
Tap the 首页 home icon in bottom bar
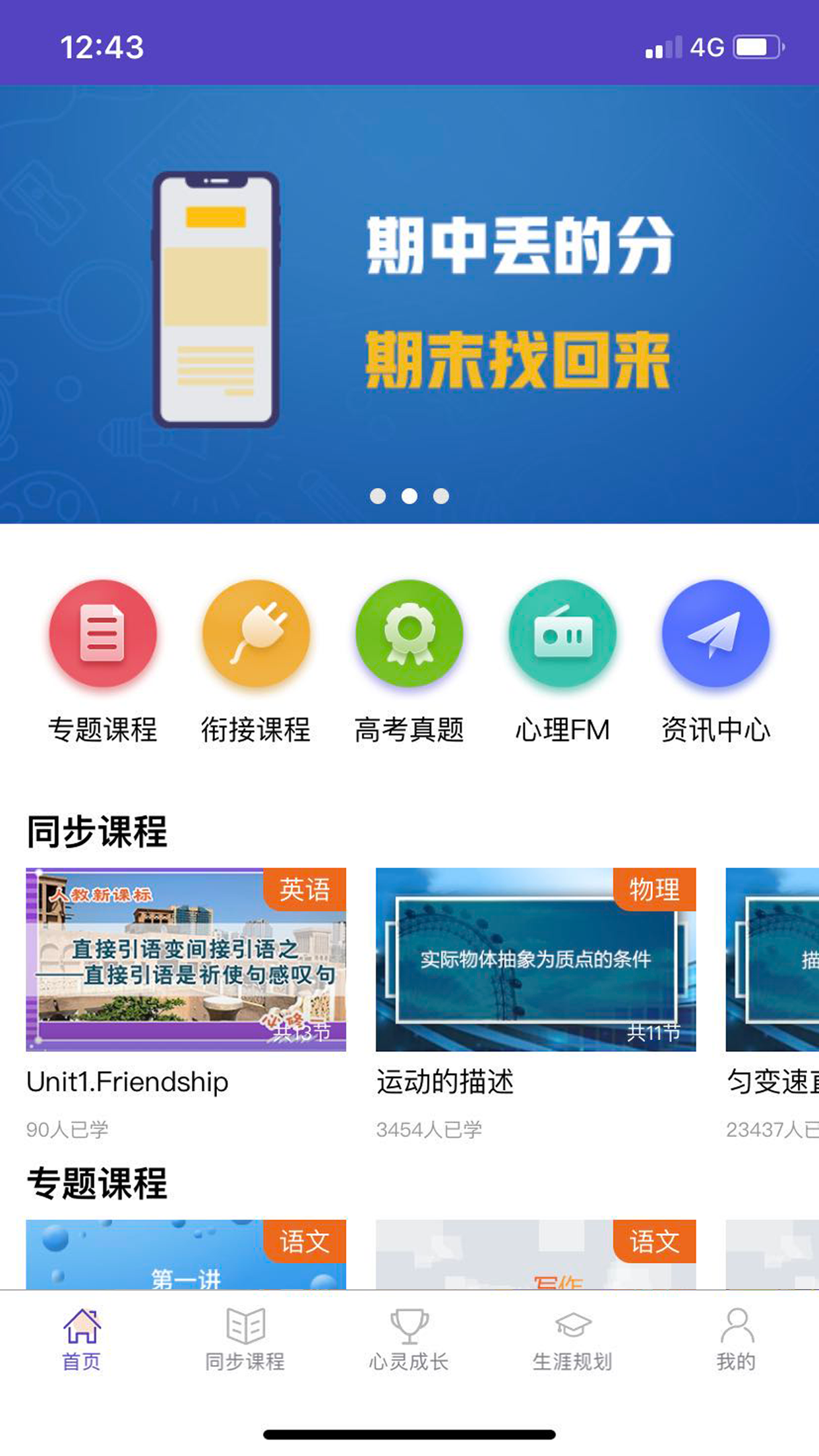pyautogui.click(x=82, y=1327)
